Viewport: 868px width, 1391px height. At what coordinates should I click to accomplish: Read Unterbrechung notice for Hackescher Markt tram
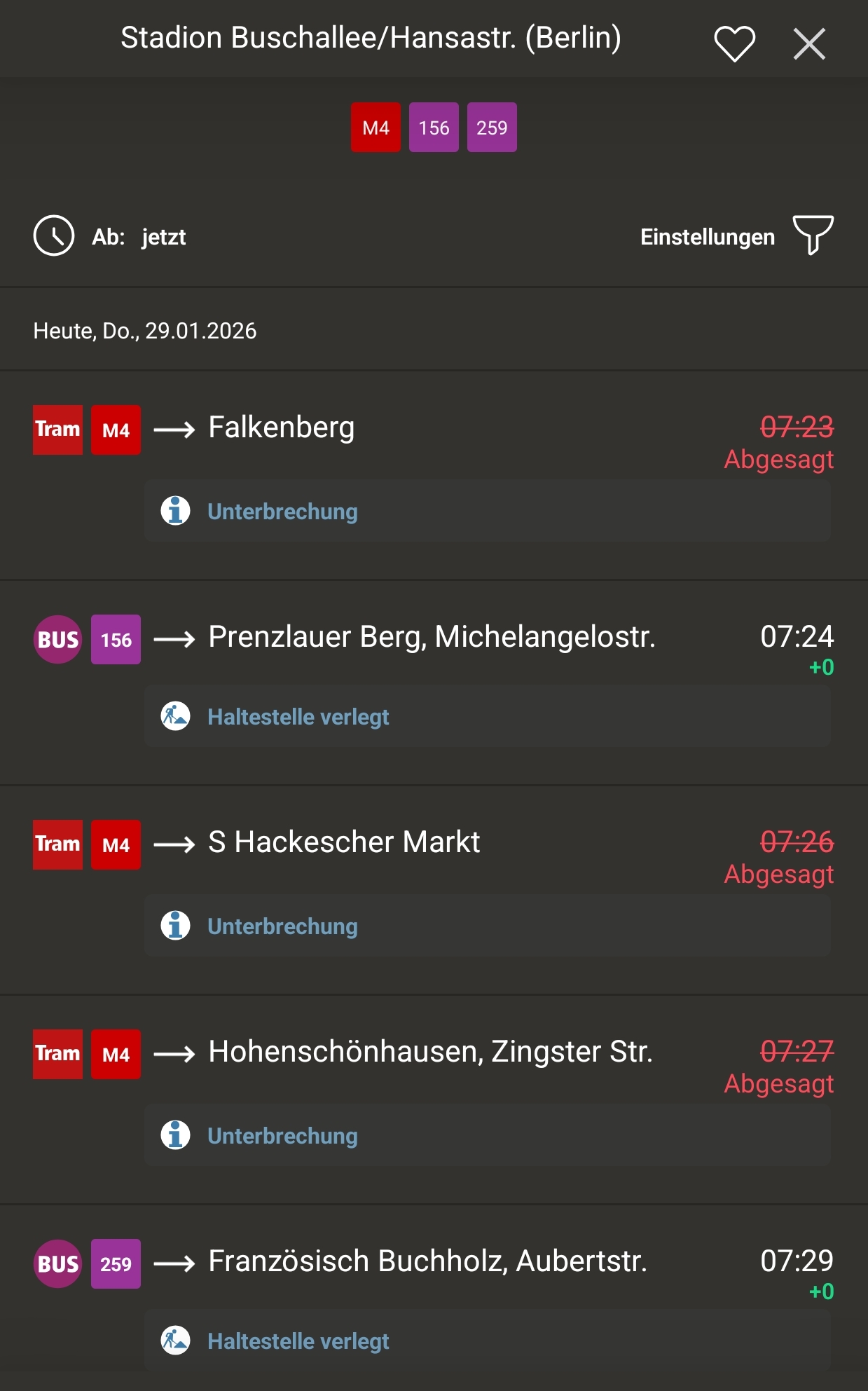click(x=487, y=926)
